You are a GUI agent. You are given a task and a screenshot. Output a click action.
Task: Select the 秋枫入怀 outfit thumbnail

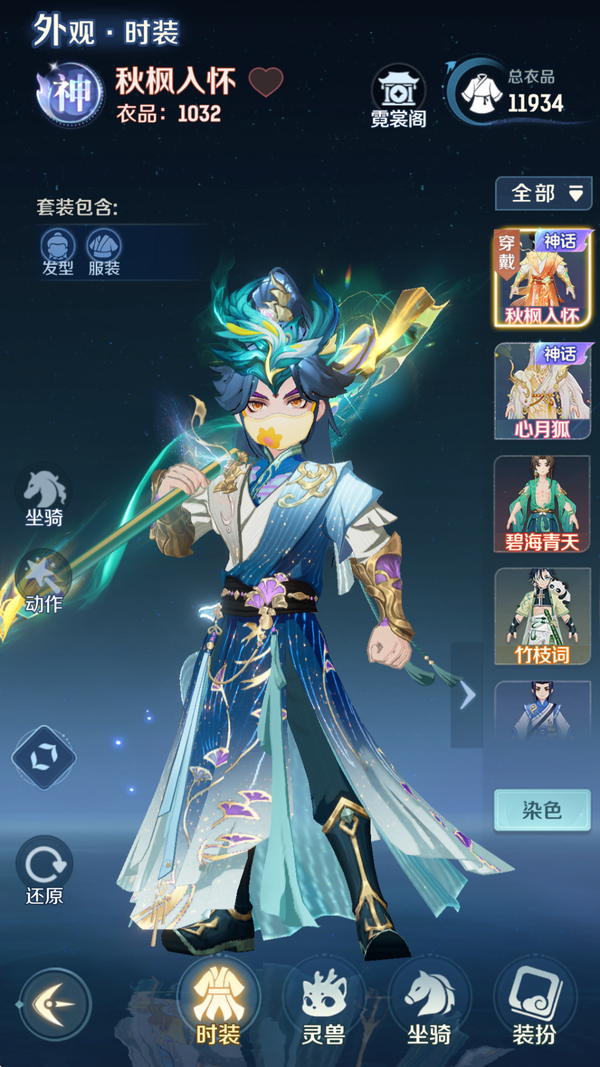pos(541,278)
